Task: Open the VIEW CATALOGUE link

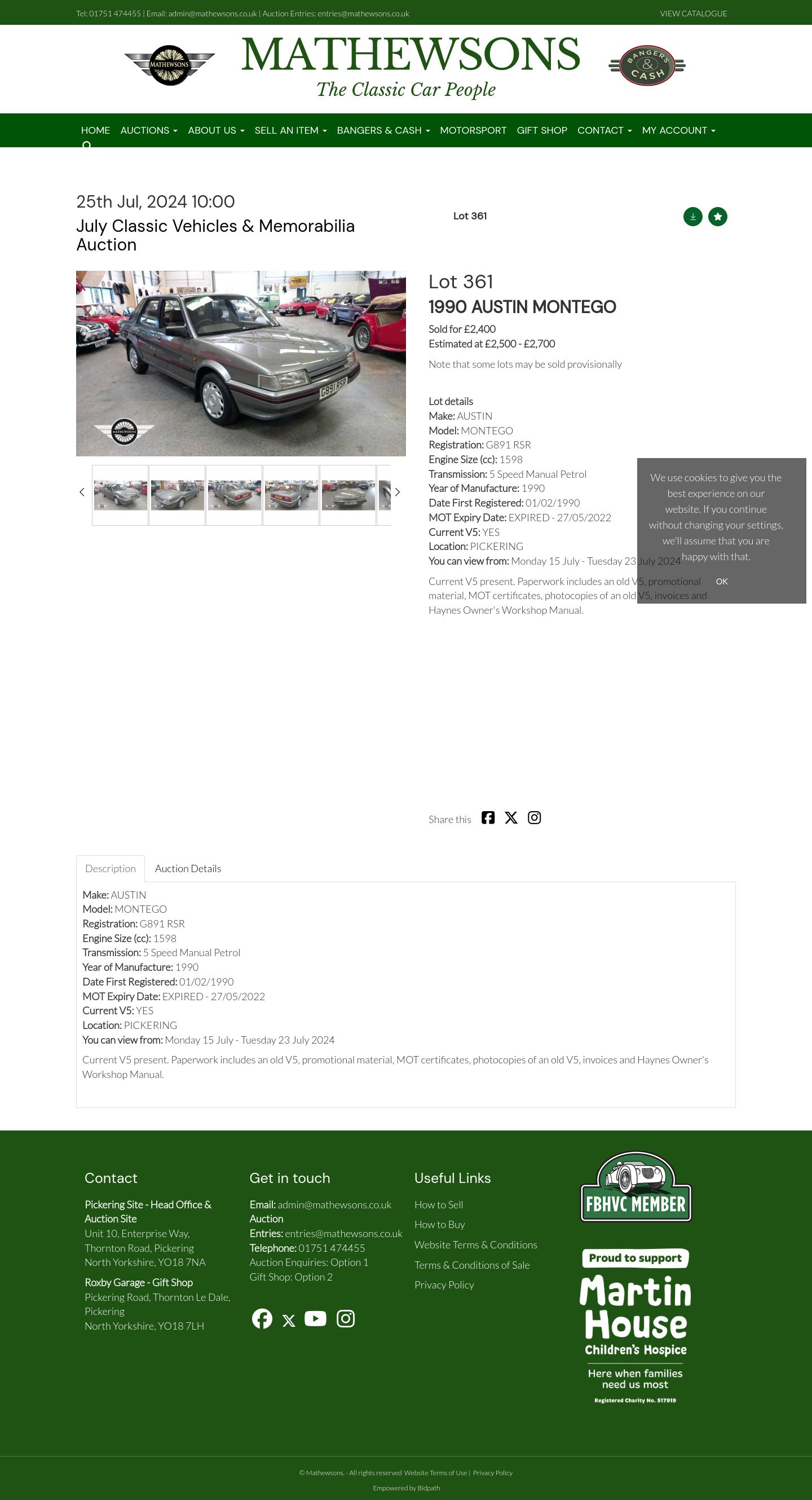Action: 693,14
